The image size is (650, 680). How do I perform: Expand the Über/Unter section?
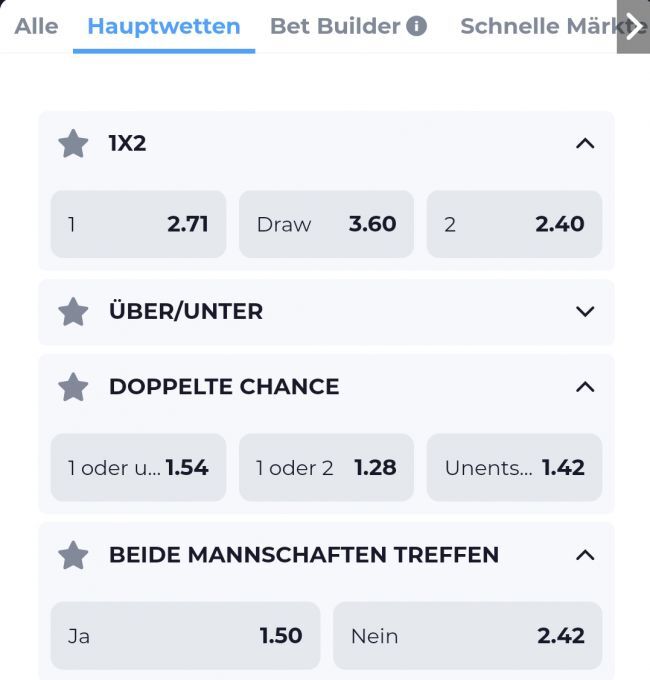585,311
